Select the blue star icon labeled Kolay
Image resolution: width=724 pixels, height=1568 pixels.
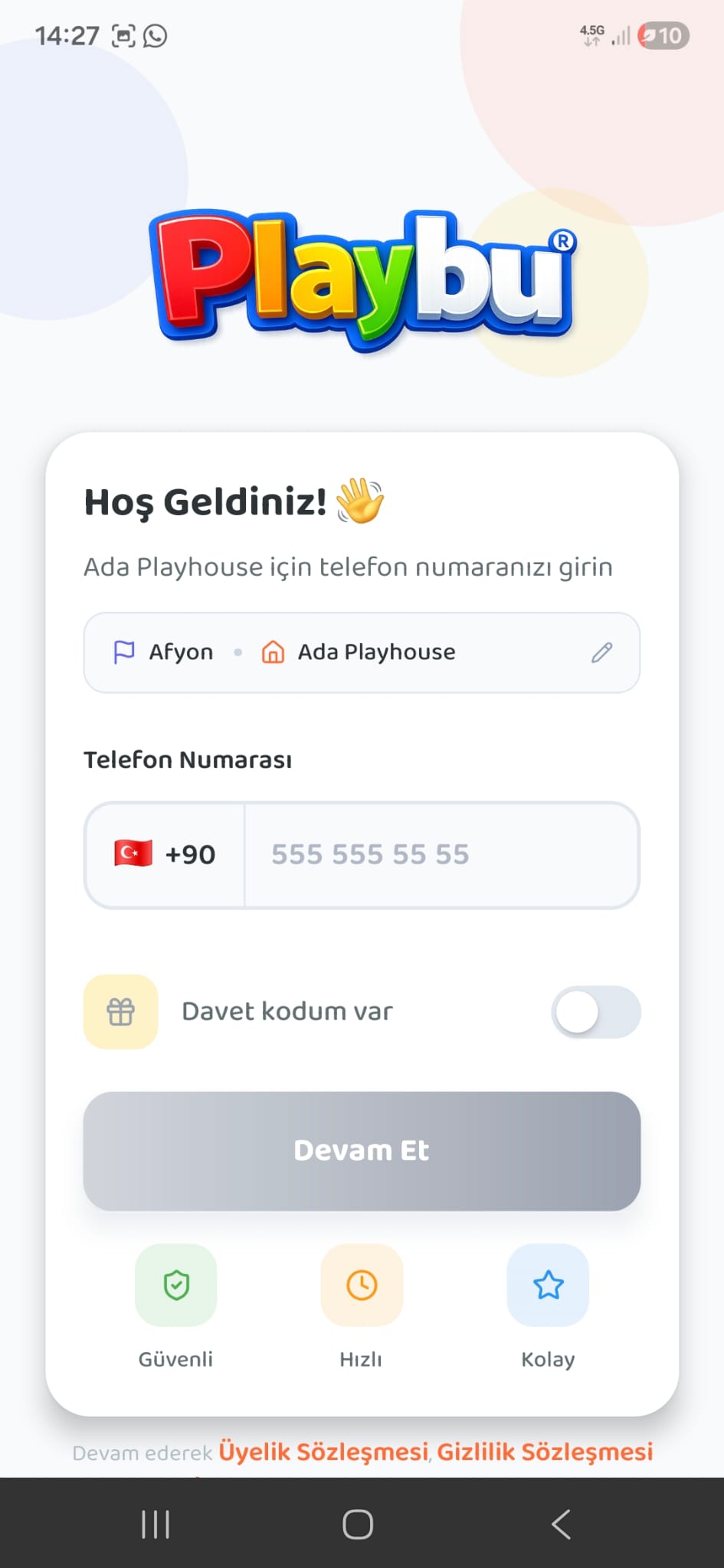tap(549, 1285)
